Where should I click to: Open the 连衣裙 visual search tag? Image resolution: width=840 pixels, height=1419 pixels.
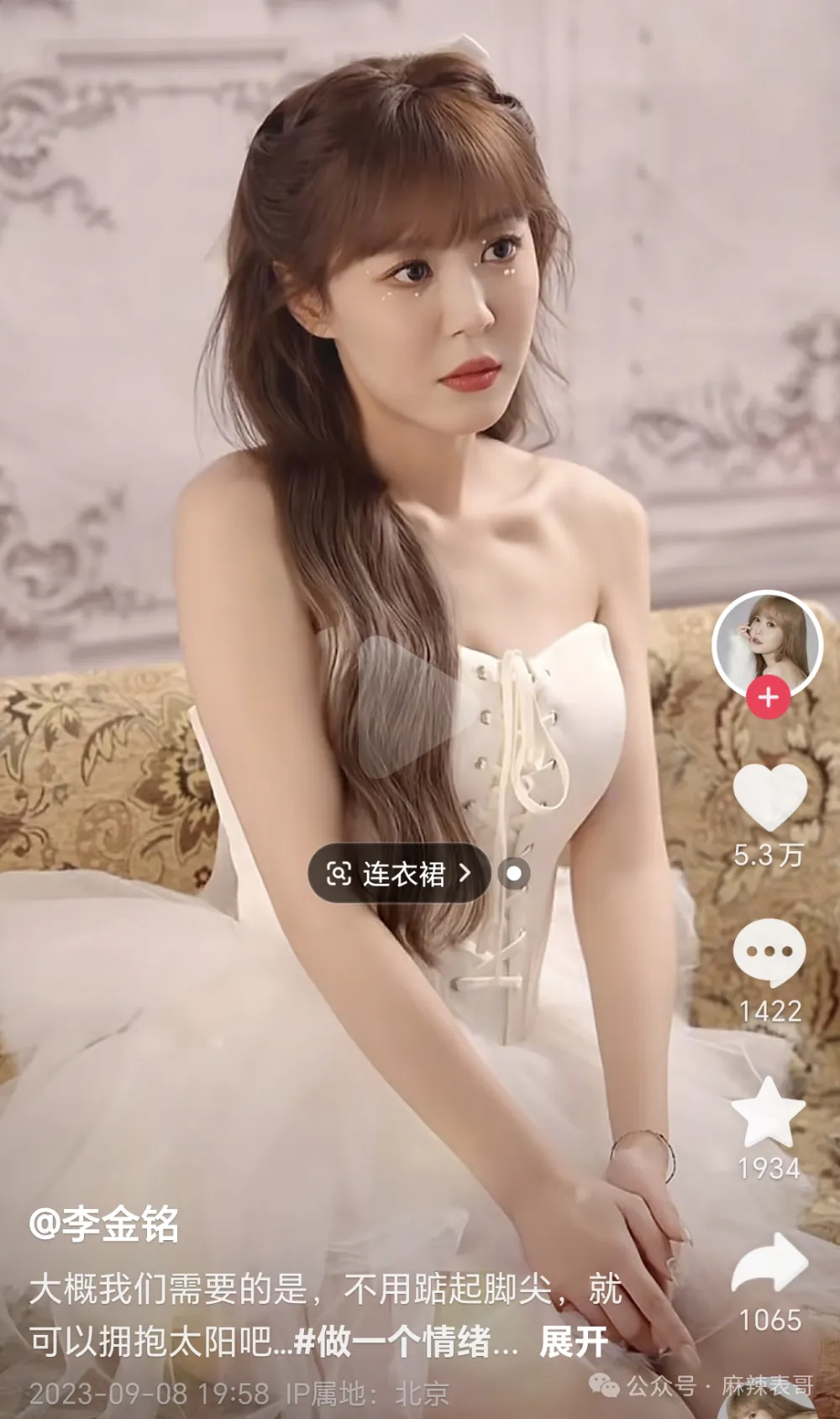coord(400,874)
